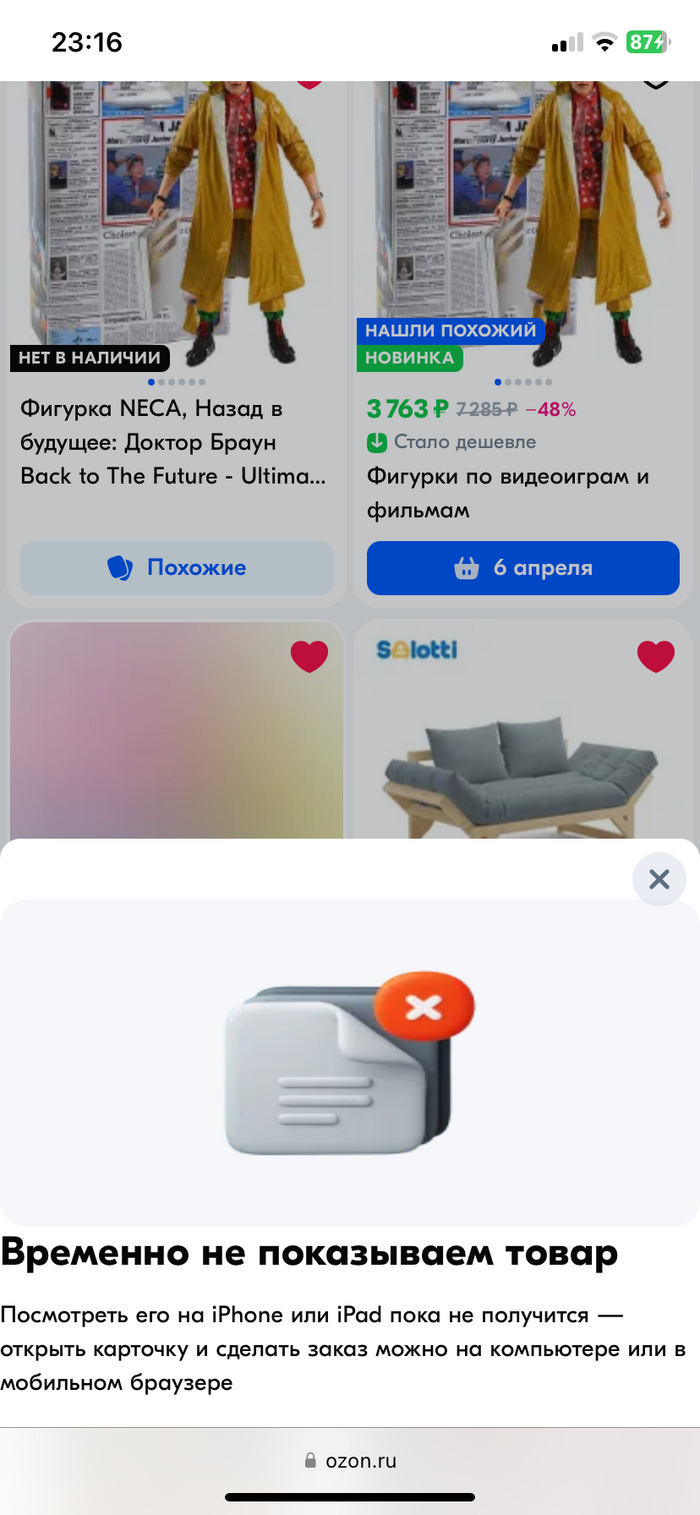Viewport: 700px width, 1515px height.
Task: Open "Фигурки по видеоиграм и фильмам" product
Action: pos(508,493)
